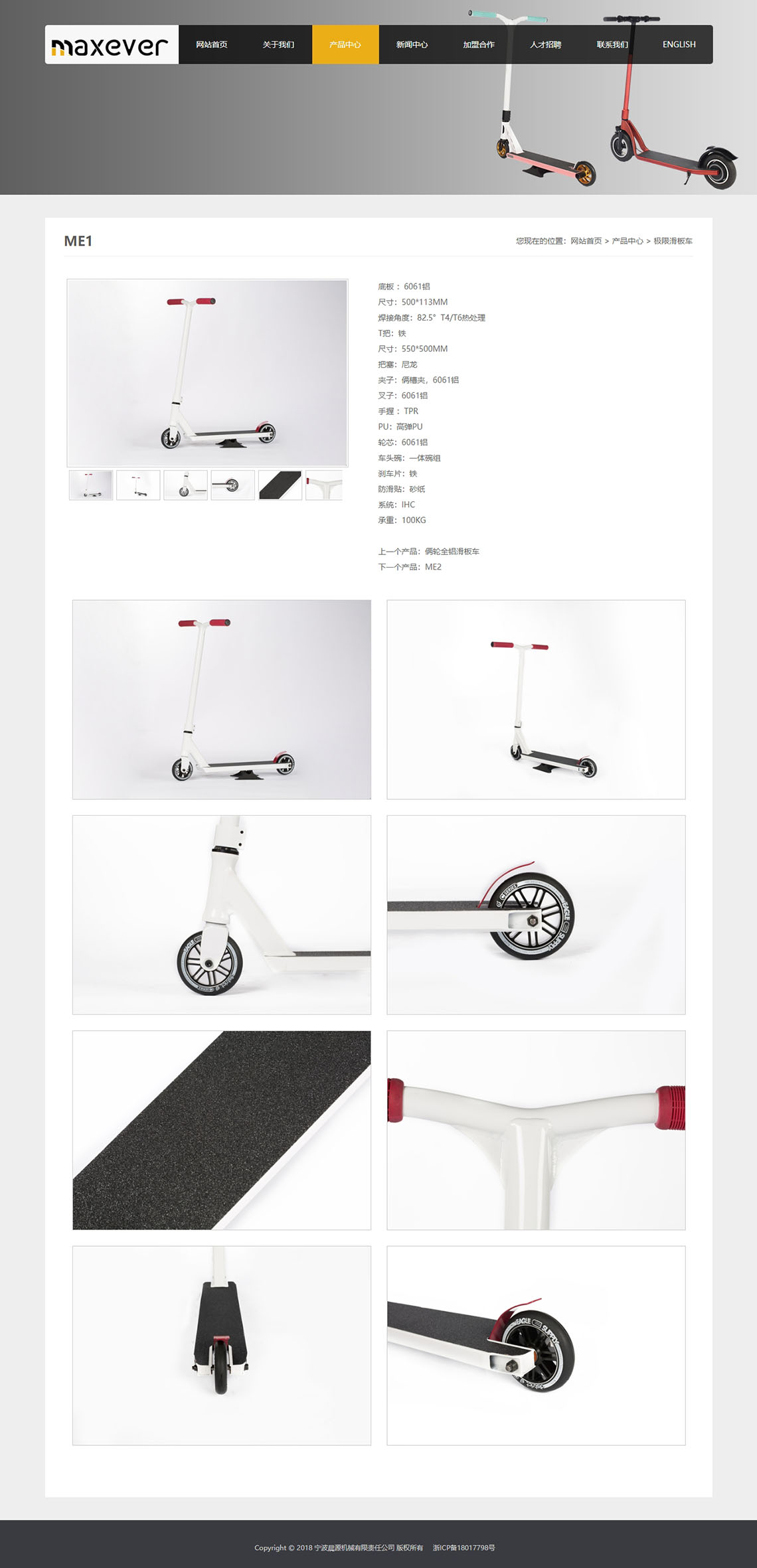Open next product ME2
The height and width of the screenshot is (1568, 757).
[433, 567]
